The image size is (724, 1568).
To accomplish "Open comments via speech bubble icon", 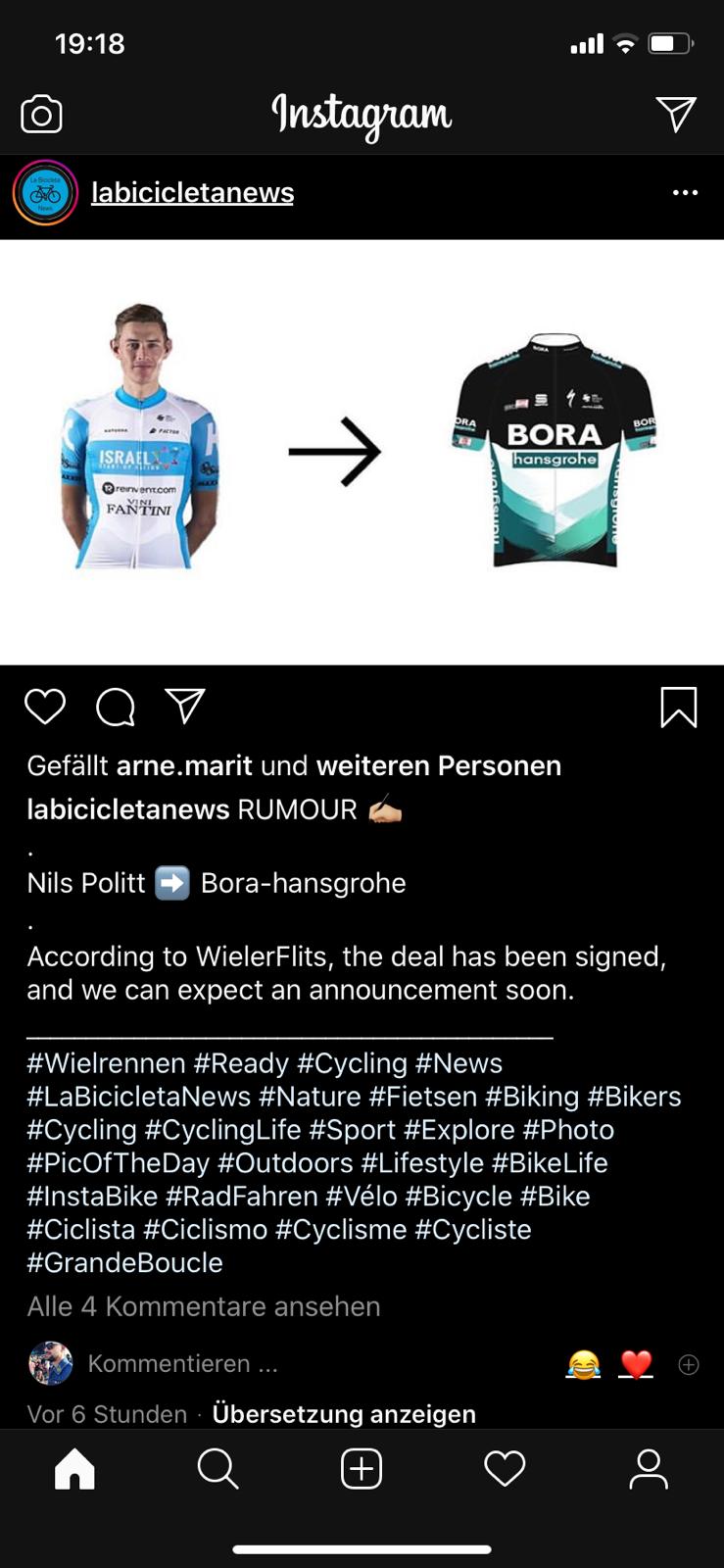I will pyautogui.click(x=114, y=707).
